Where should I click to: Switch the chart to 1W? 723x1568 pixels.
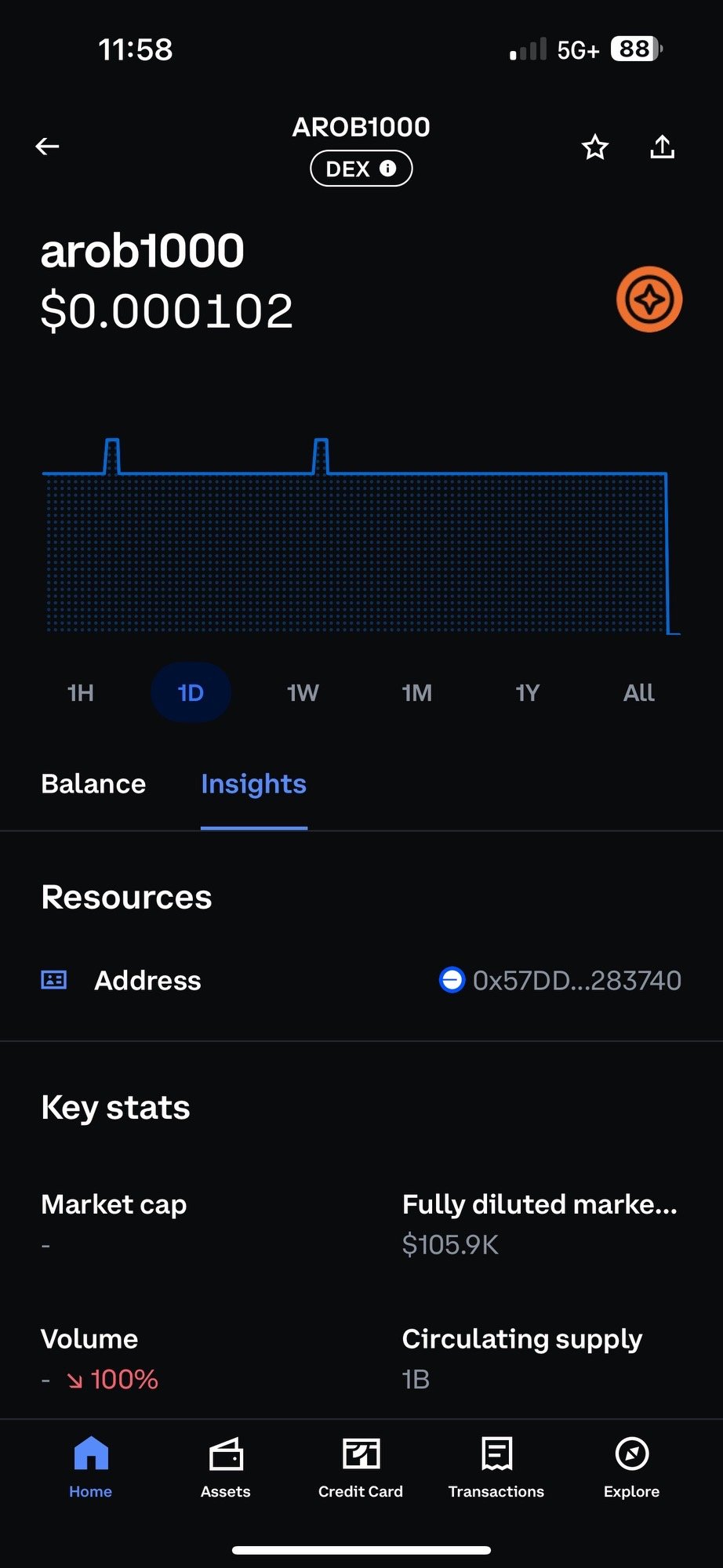303,693
